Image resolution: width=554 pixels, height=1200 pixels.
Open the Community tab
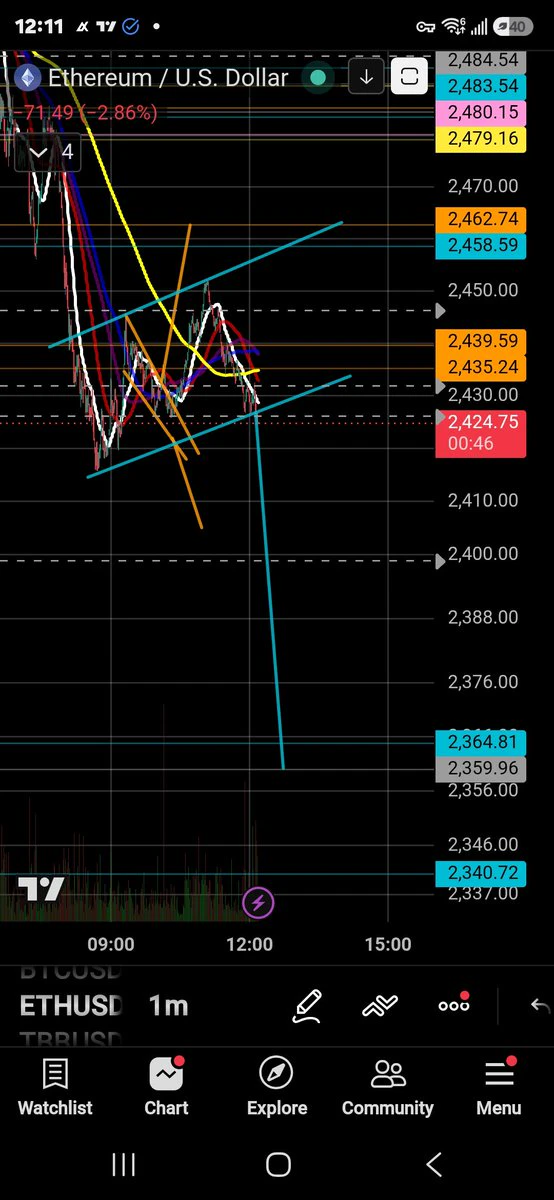coord(388,1087)
